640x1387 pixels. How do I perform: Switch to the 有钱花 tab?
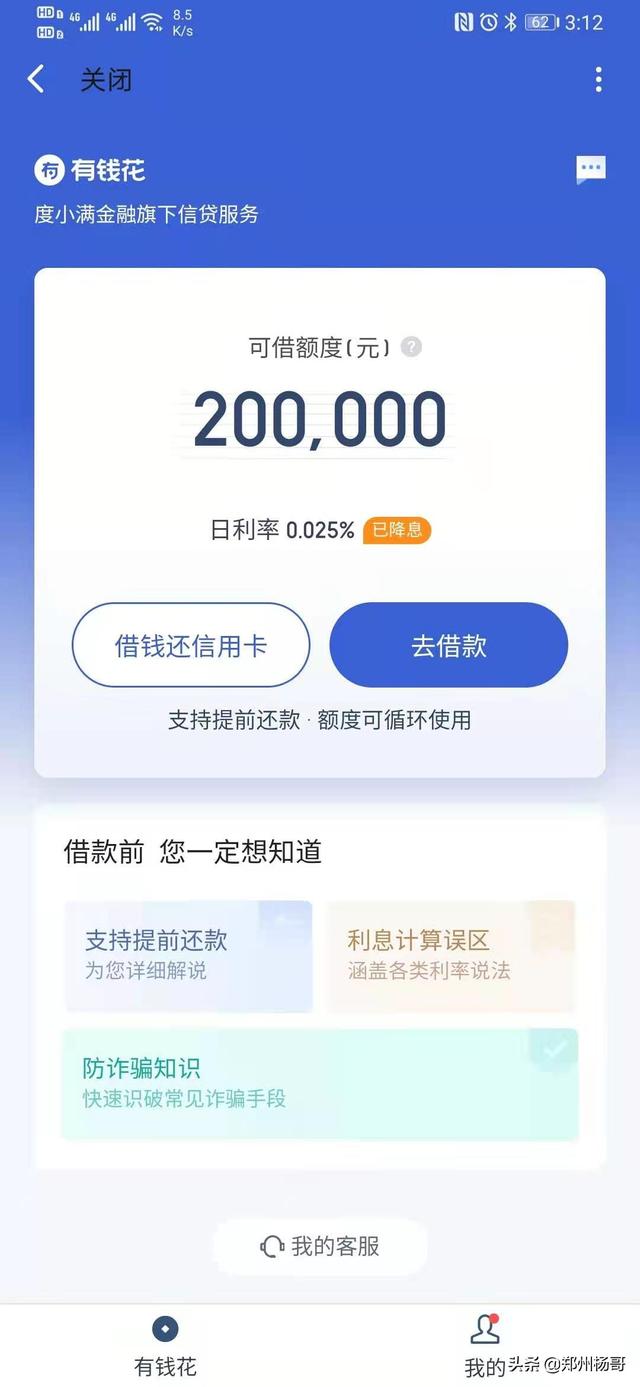[165, 1345]
